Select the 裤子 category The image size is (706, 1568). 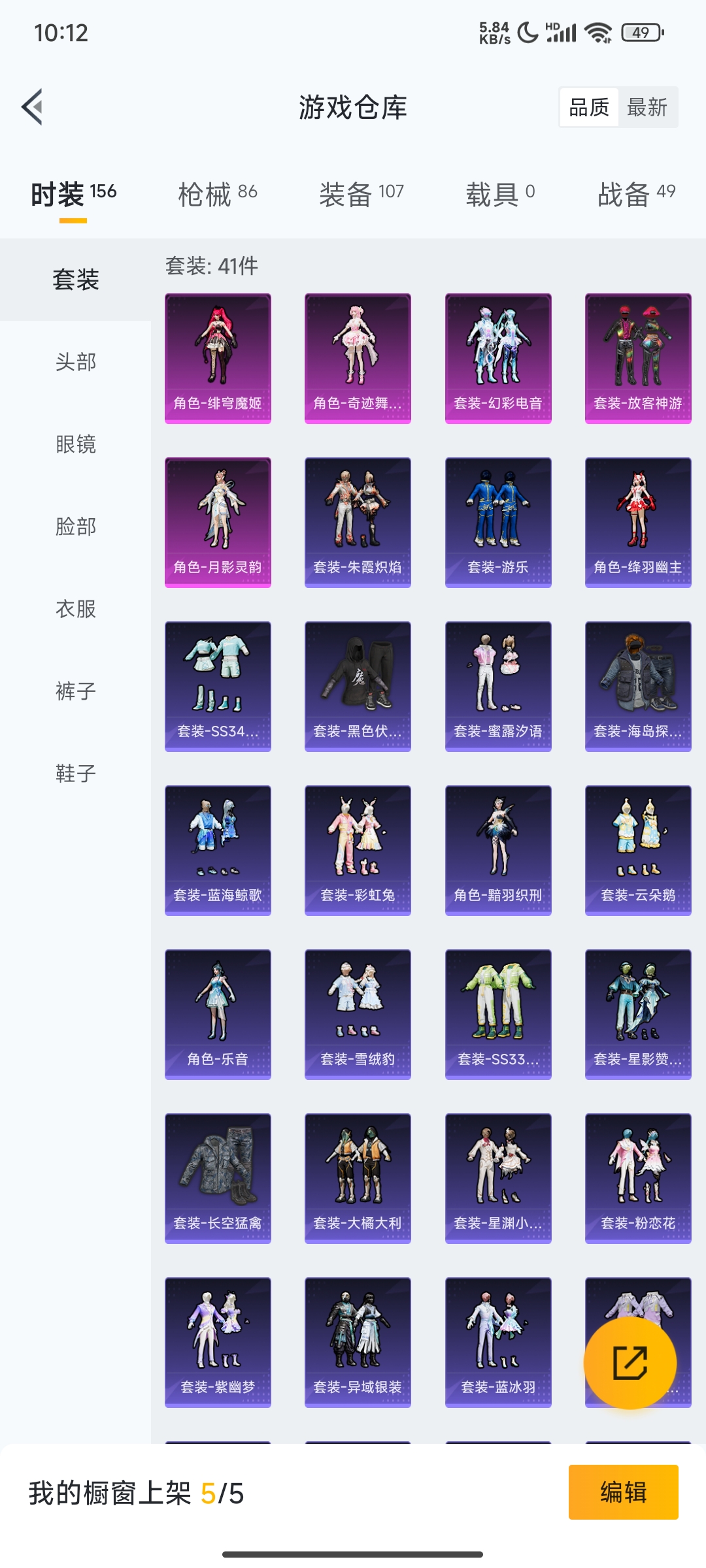76,691
